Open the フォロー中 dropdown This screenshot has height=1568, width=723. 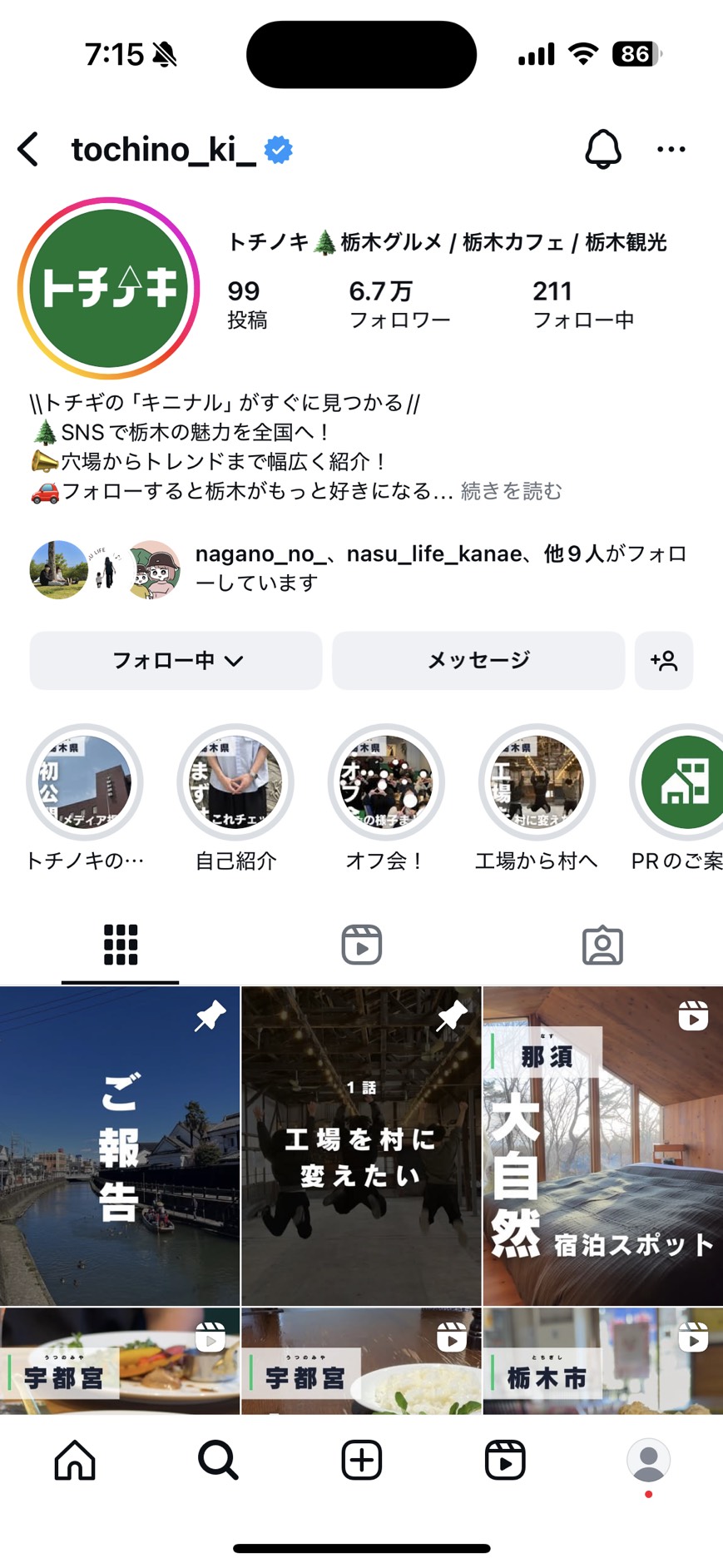coord(175,661)
